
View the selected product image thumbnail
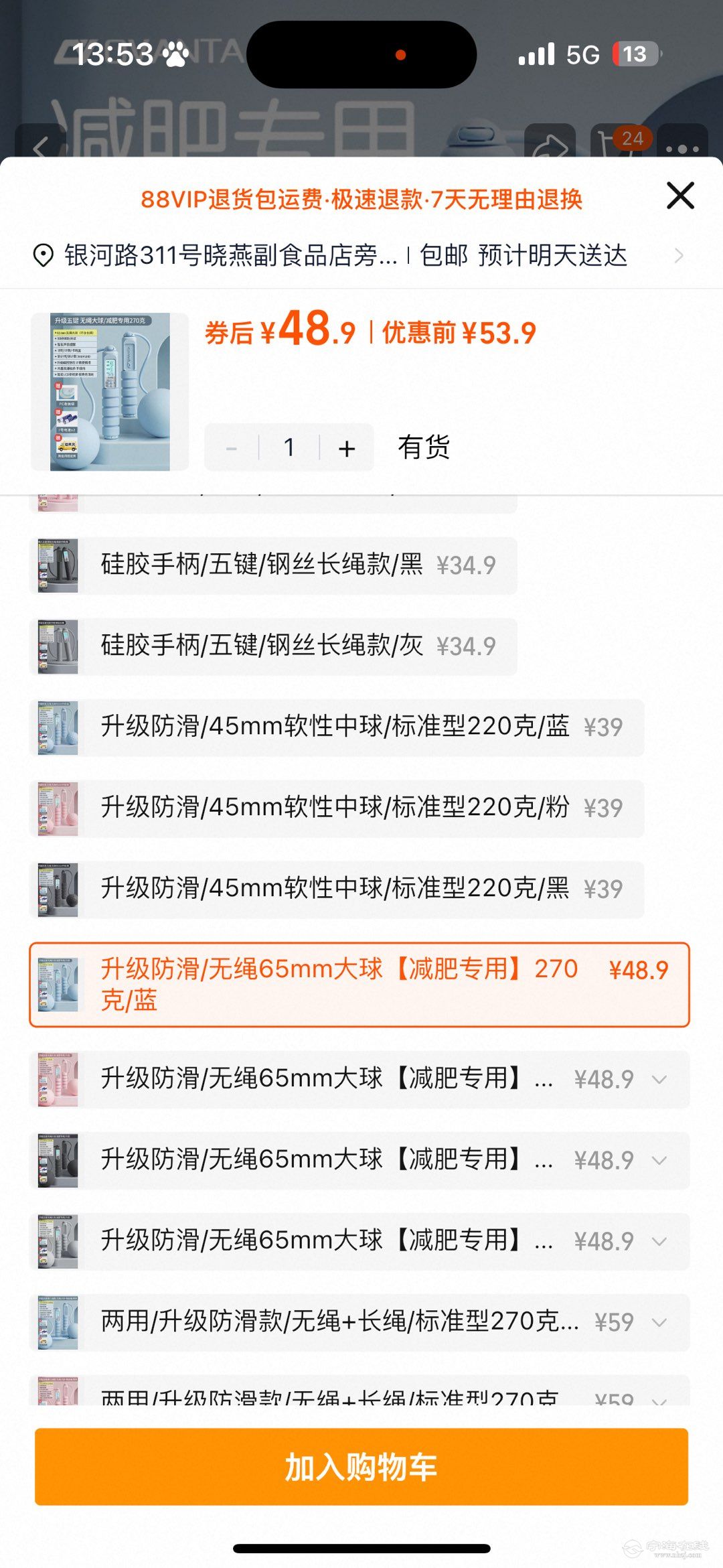[110, 392]
